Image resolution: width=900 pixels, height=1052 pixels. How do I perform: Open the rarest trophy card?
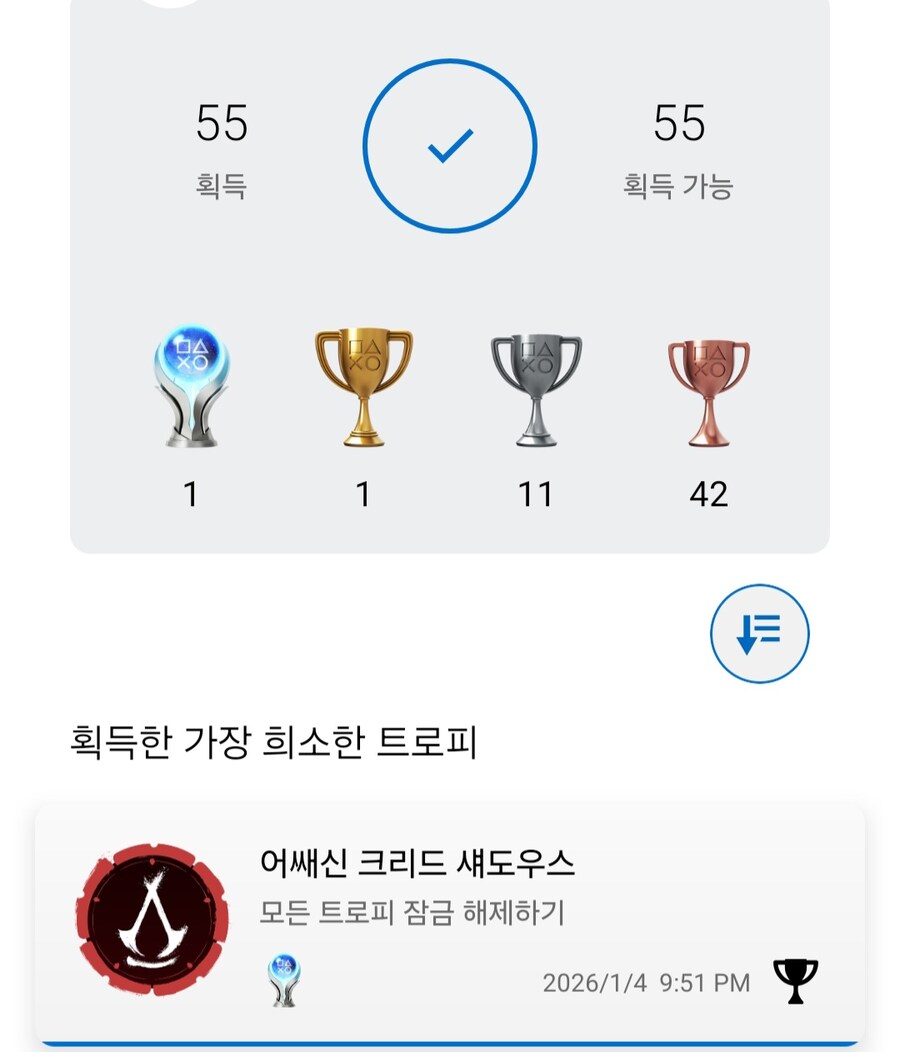pyautogui.click(x=450, y=920)
